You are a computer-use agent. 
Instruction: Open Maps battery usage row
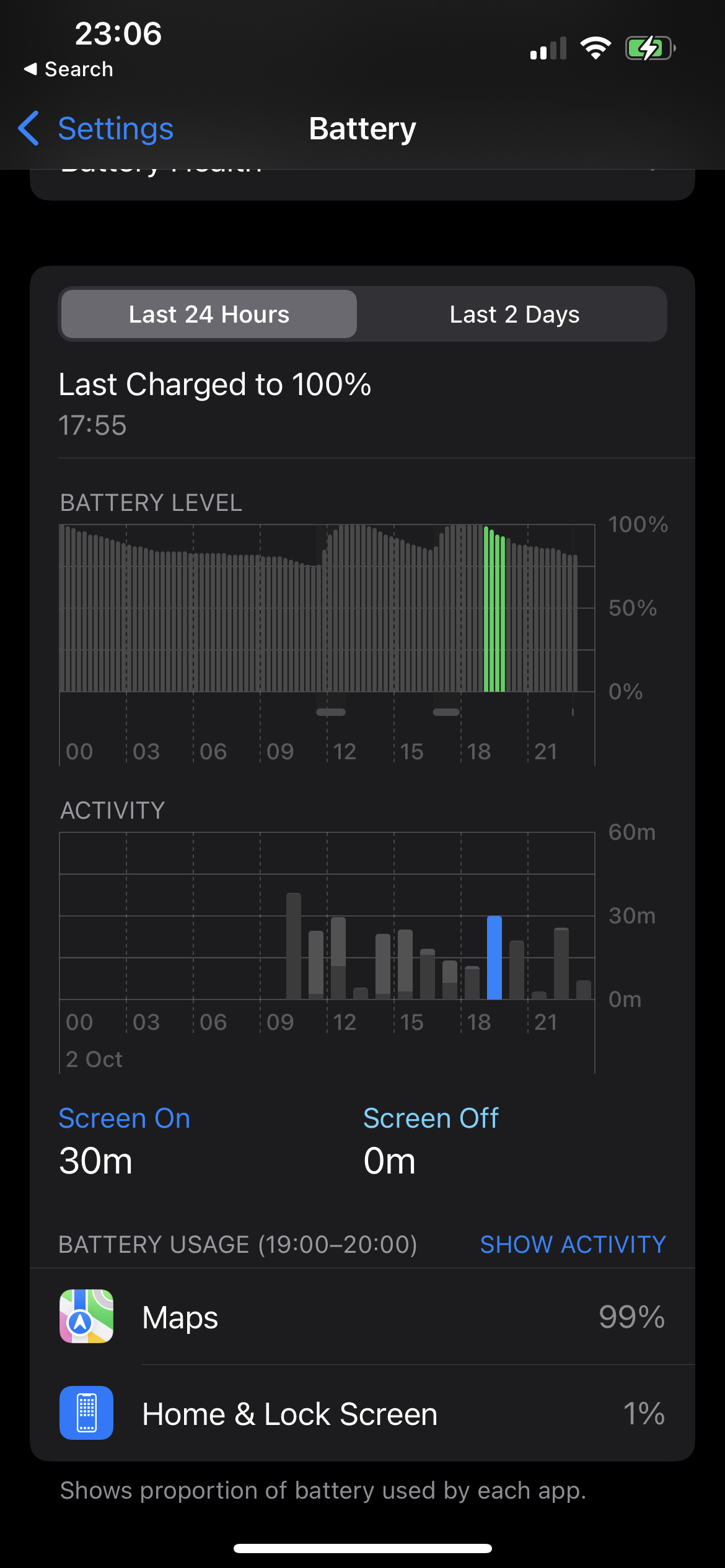tap(362, 1317)
